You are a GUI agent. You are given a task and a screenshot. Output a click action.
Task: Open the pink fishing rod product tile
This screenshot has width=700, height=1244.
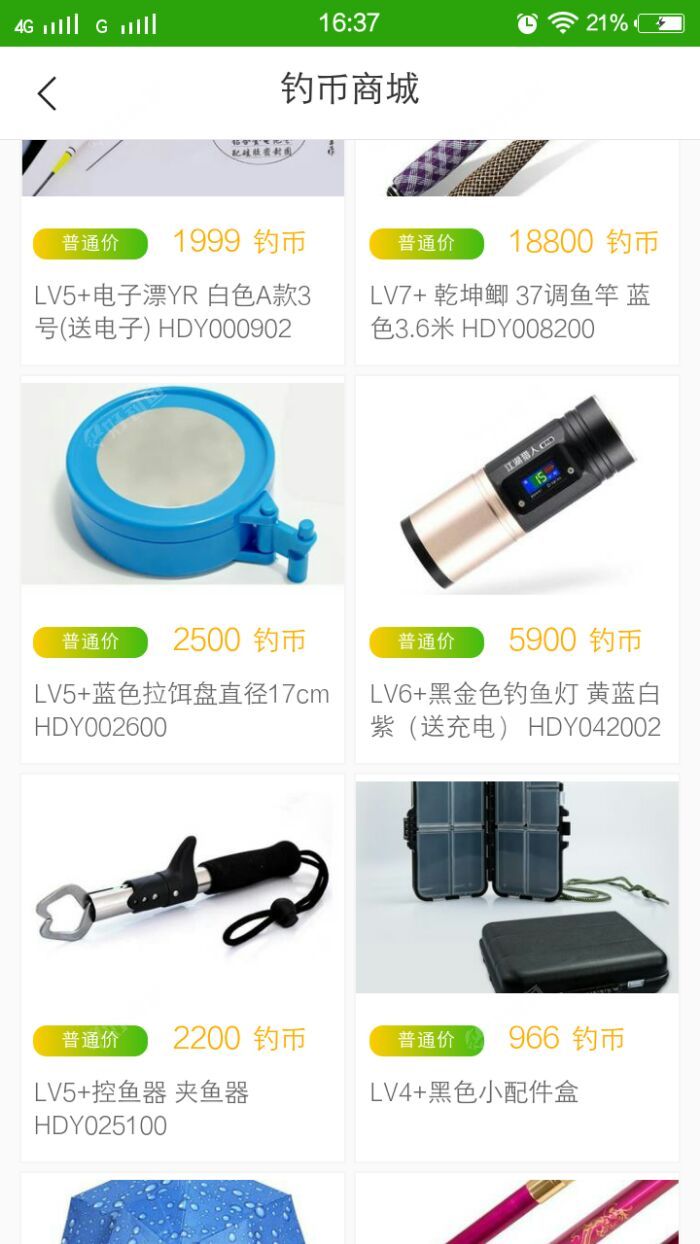click(517, 1210)
